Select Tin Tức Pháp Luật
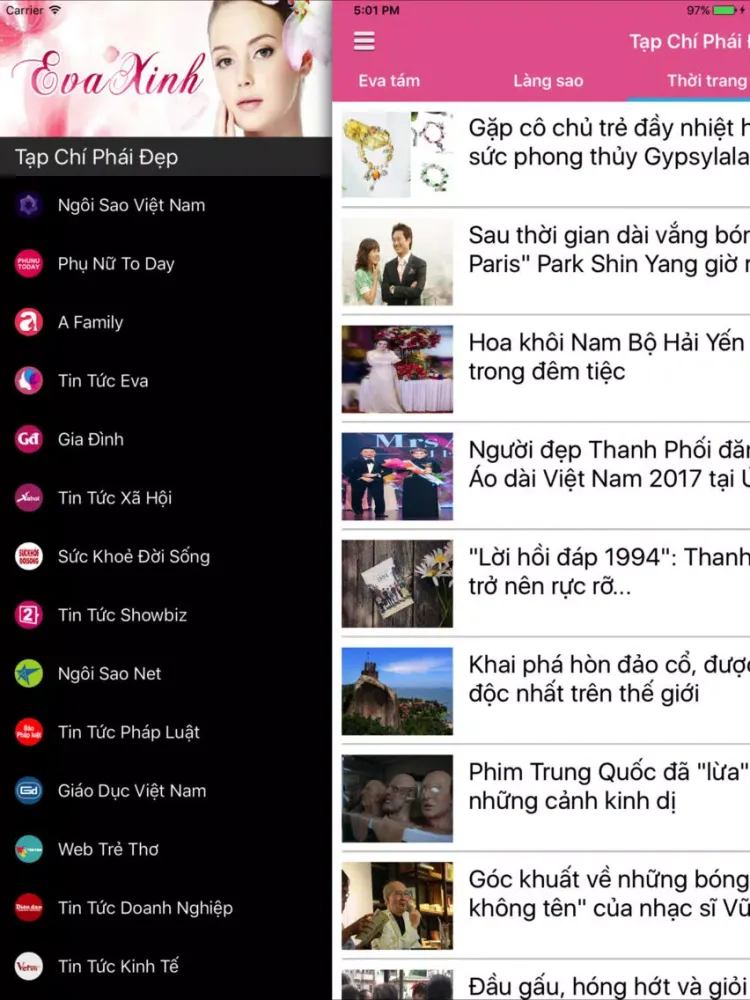750x1000 pixels. [x=129, y=732]
